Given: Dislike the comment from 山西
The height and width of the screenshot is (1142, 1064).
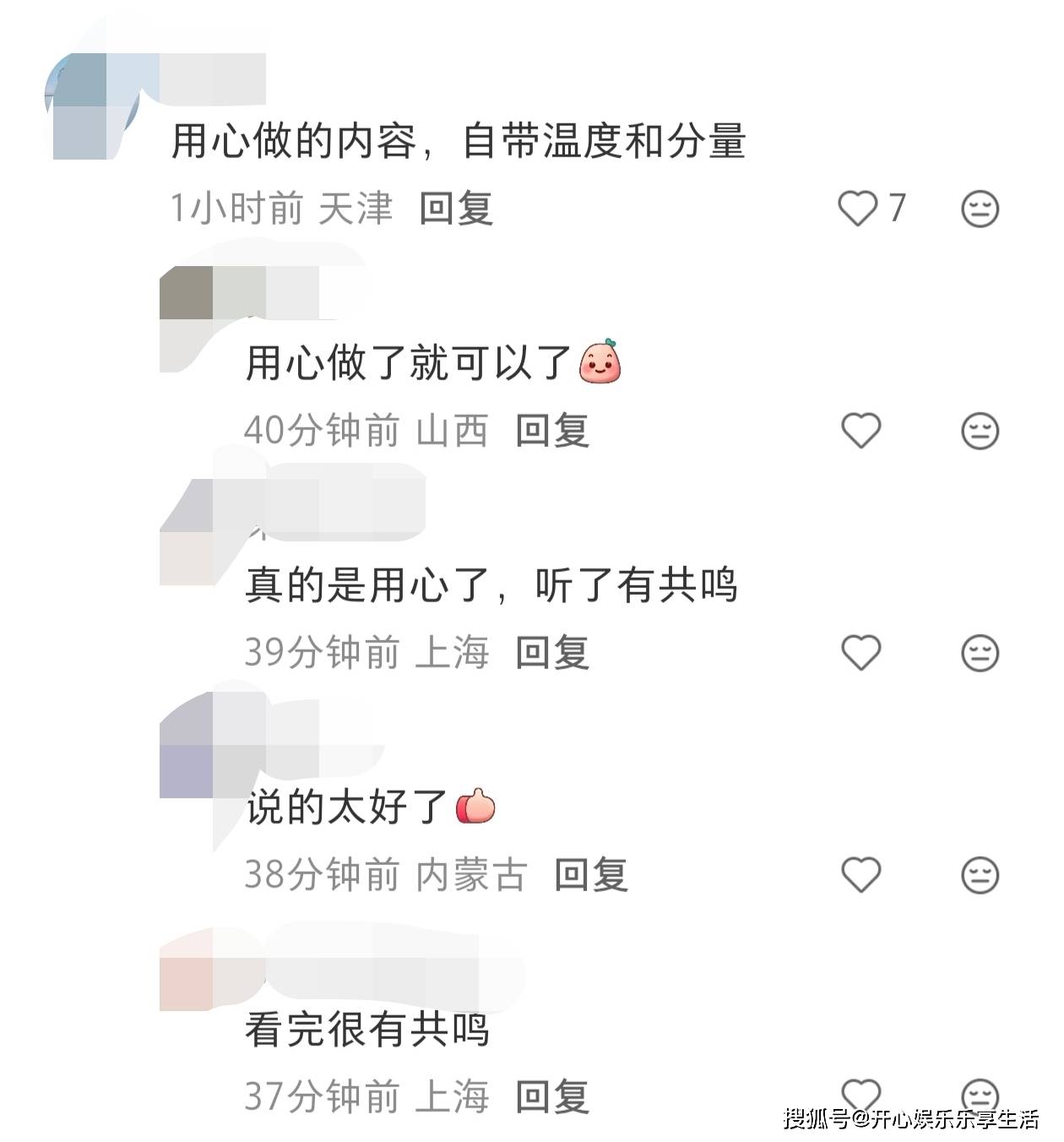Looking at the screenshot, I should 980,431.
